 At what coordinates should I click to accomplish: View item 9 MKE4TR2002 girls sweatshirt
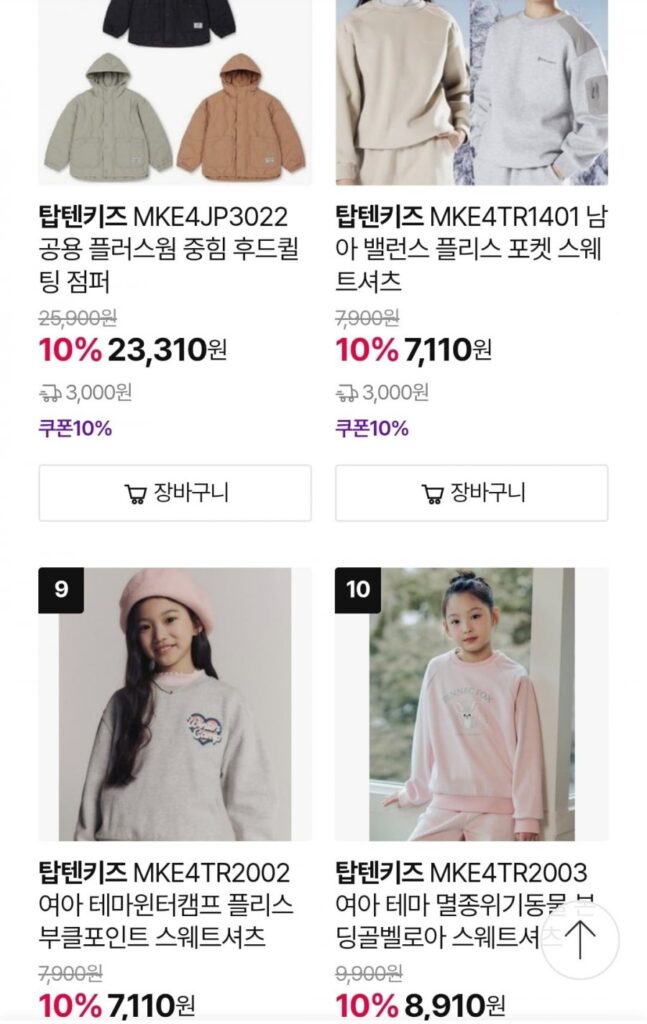pos(174,704)
